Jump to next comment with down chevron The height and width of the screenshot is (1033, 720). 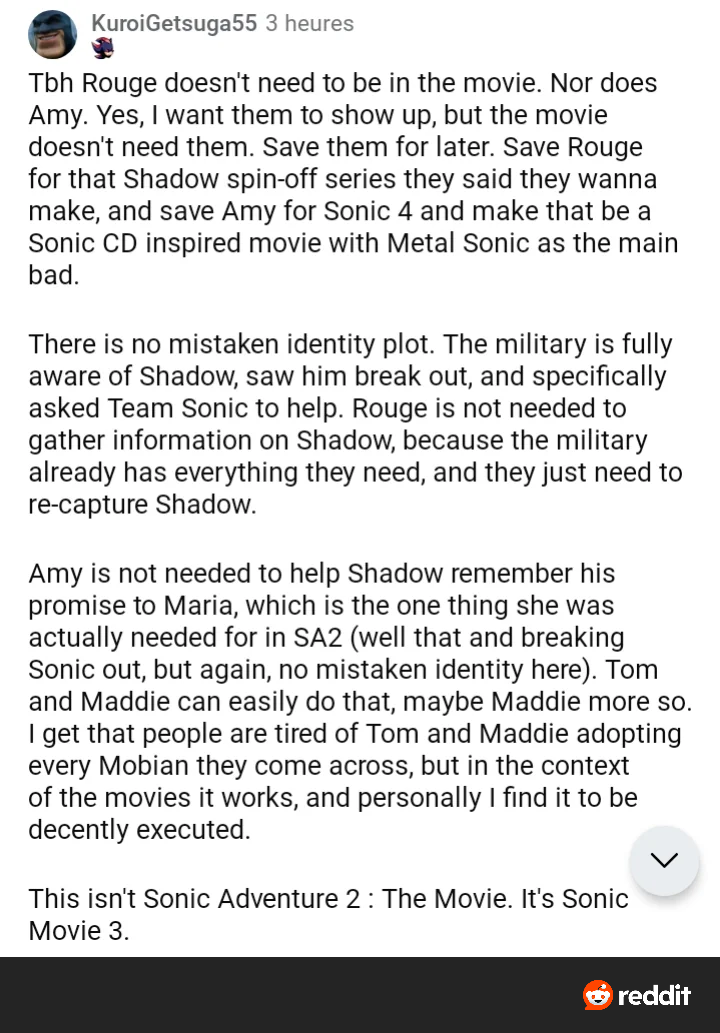click(664, 860)
